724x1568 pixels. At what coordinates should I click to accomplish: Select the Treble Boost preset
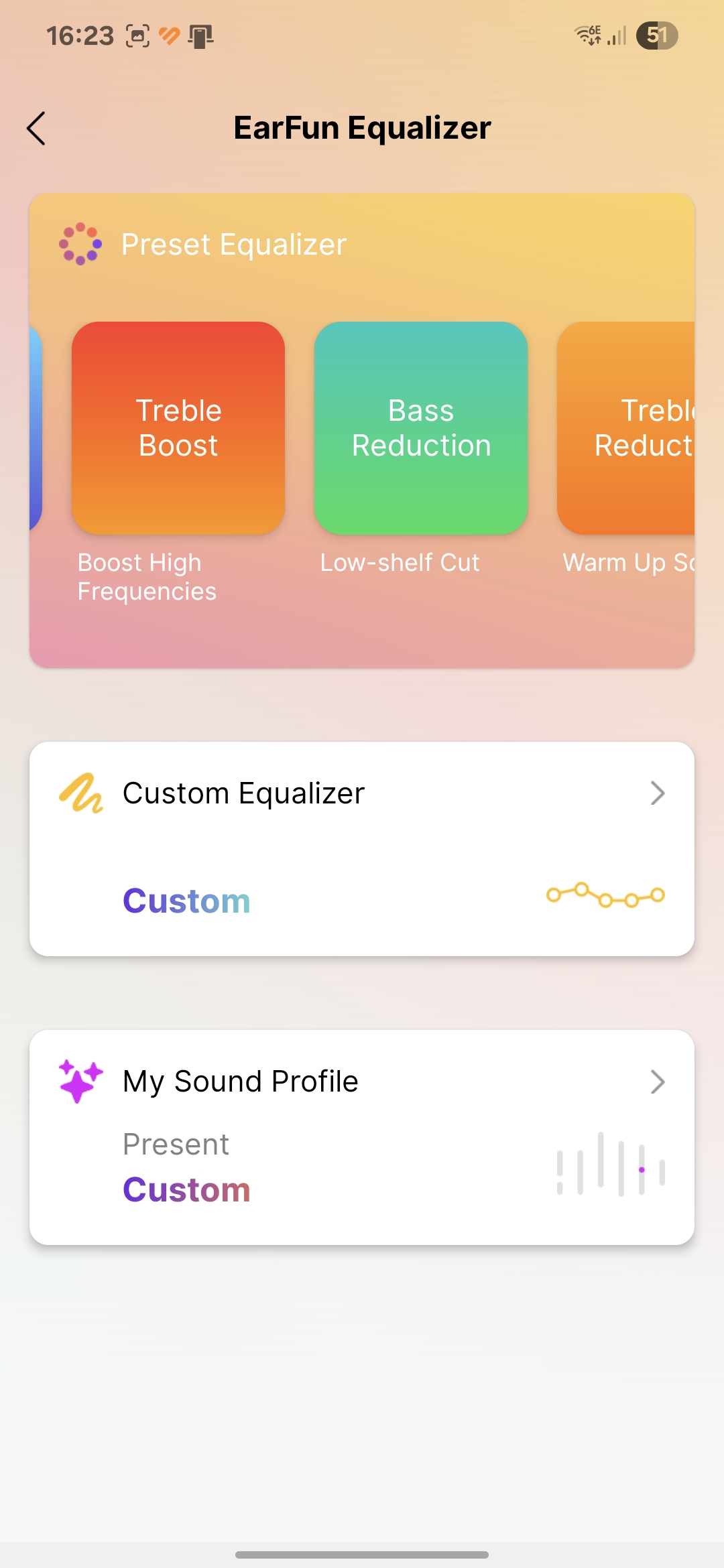point(178,428)
